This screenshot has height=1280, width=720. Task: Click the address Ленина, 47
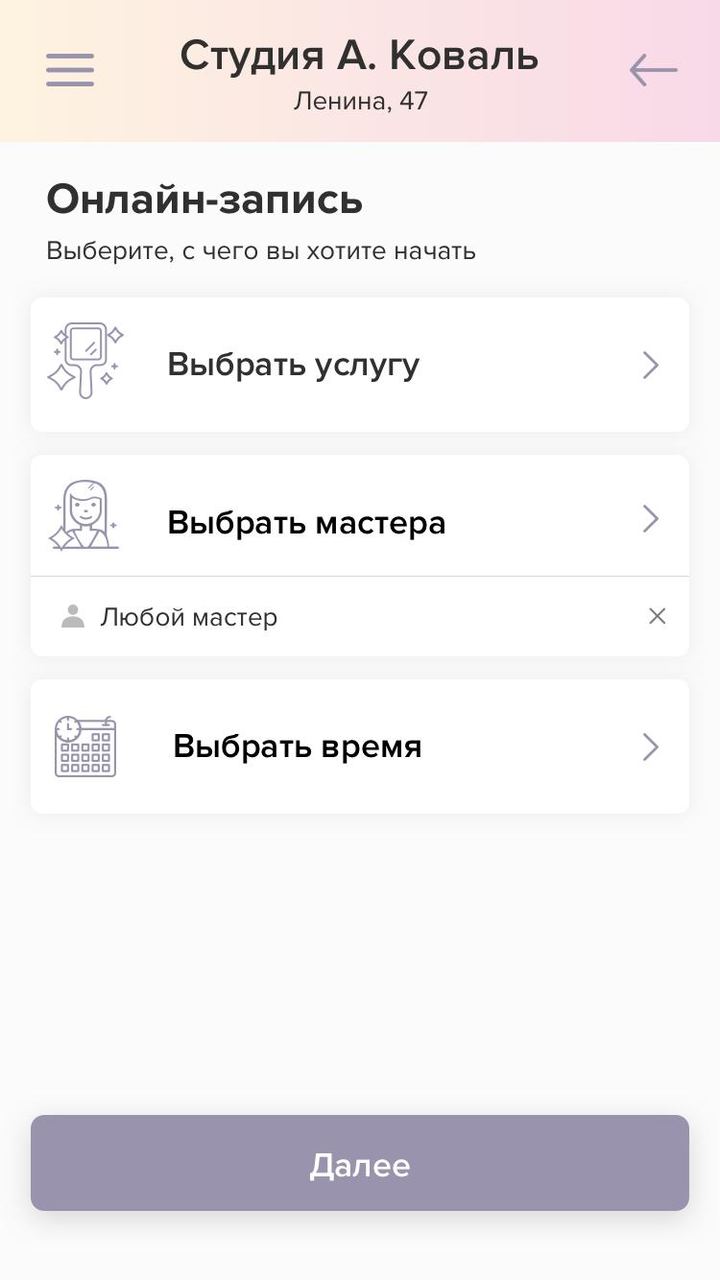[x=360, y=100]
